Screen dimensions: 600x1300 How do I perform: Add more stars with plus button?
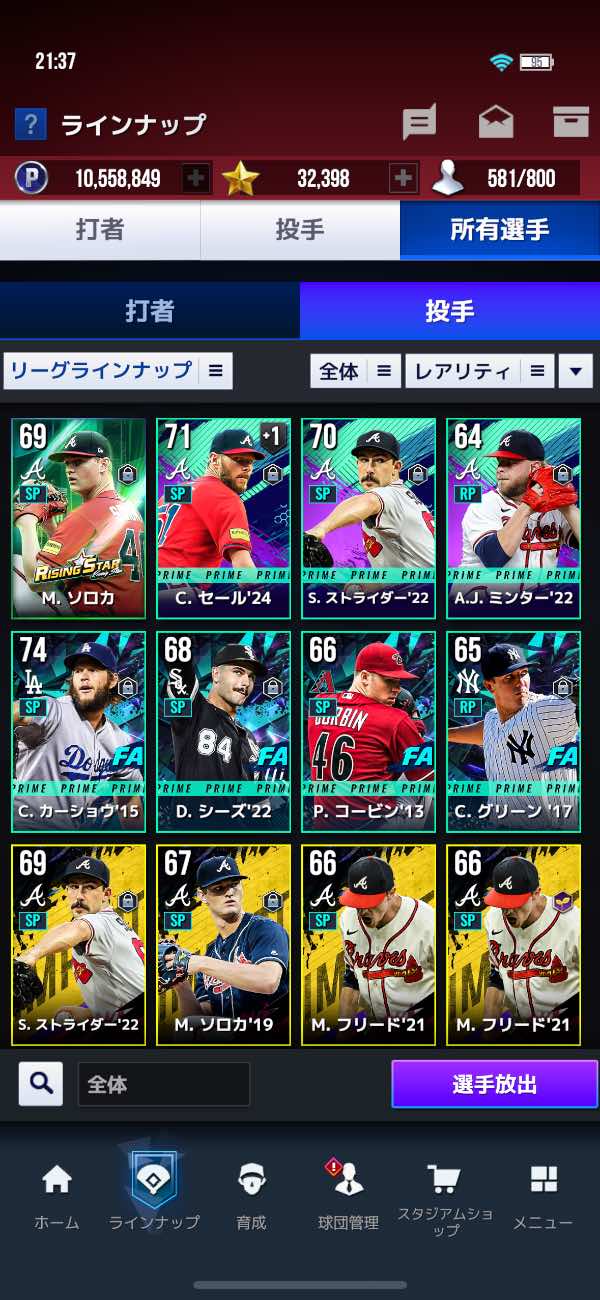(403, 179)
